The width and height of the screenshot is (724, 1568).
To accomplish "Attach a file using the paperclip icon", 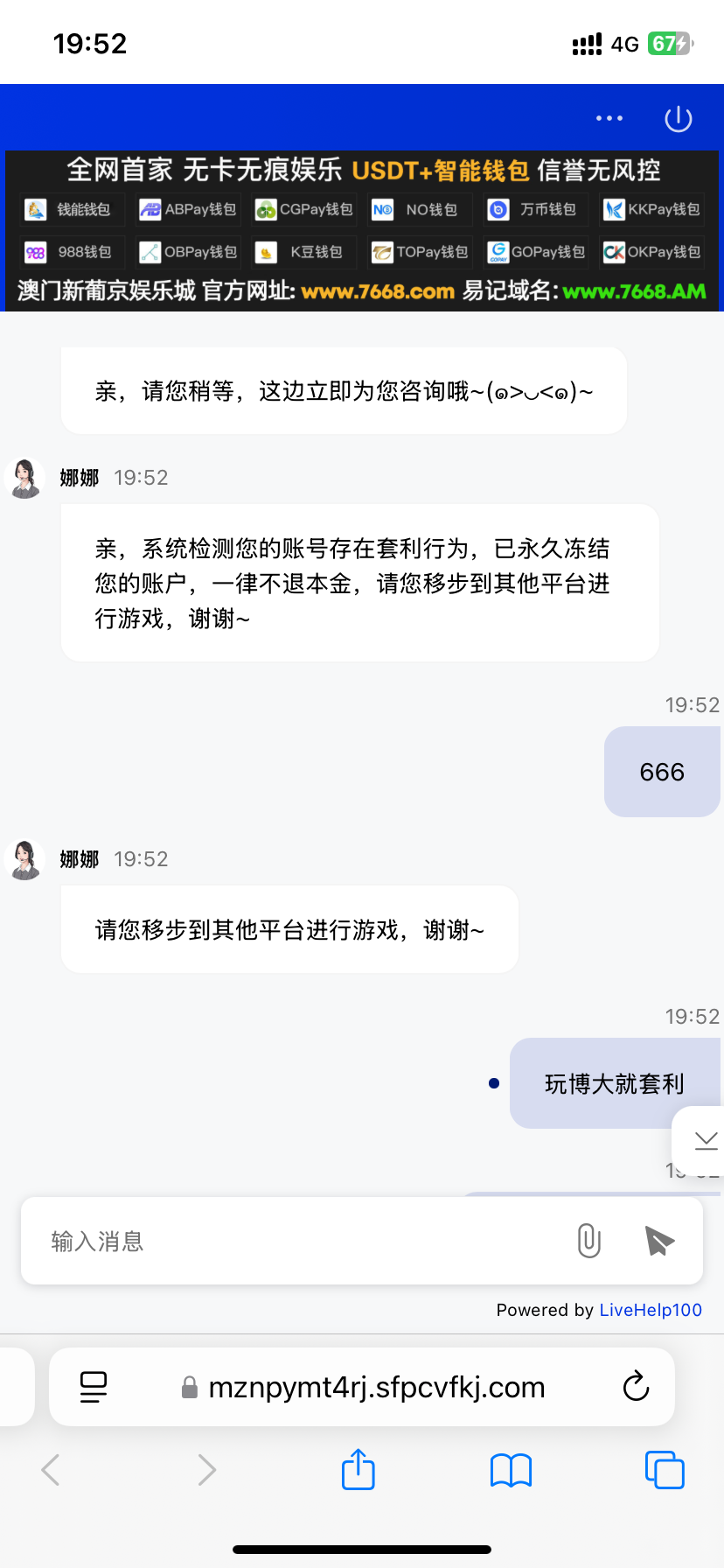I will click(x=588, y=1240).
